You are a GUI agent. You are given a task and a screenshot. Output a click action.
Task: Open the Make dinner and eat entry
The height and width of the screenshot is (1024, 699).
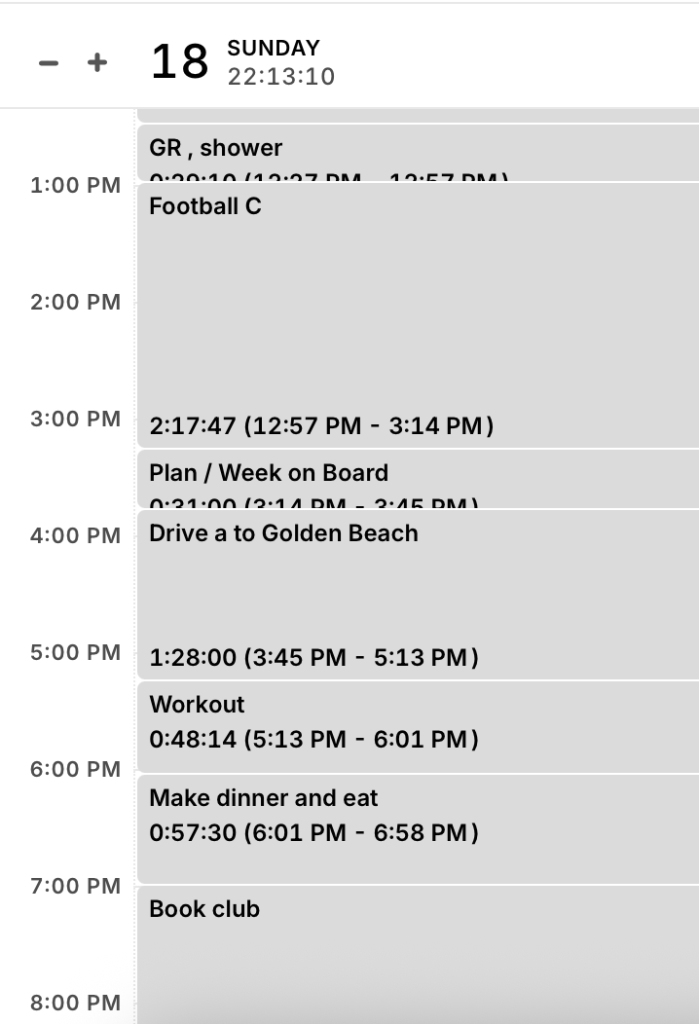(417, 828)
